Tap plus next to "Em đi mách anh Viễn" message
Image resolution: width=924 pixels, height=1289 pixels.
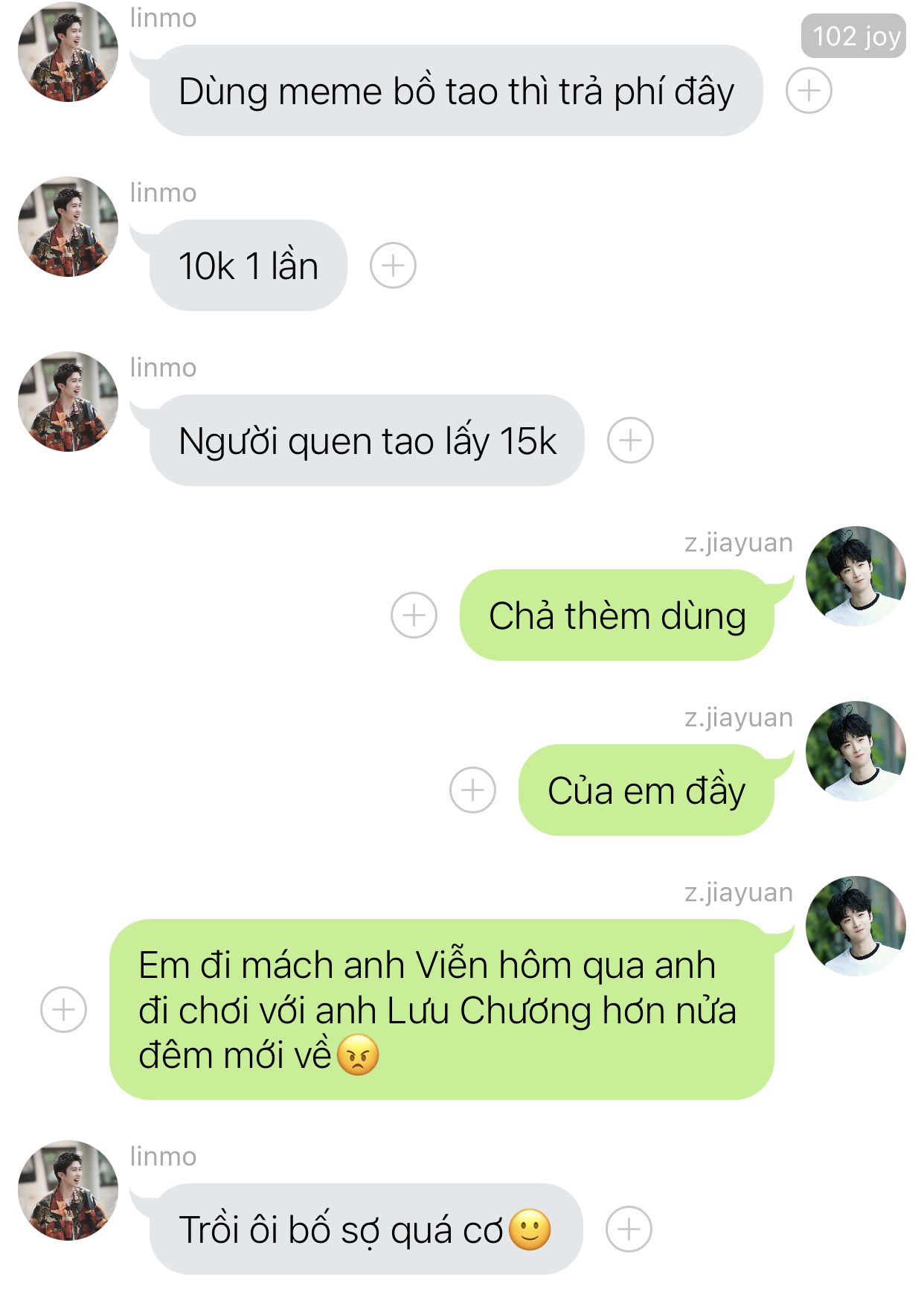coord(63,1010)
